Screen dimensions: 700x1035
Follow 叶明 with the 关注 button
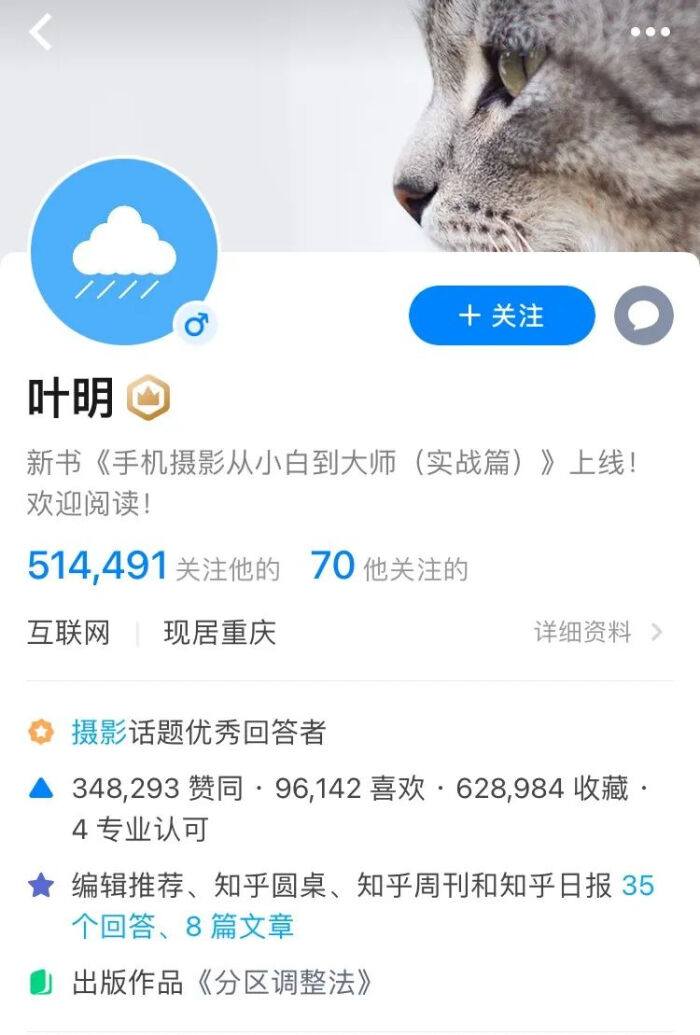click(501, 316)
